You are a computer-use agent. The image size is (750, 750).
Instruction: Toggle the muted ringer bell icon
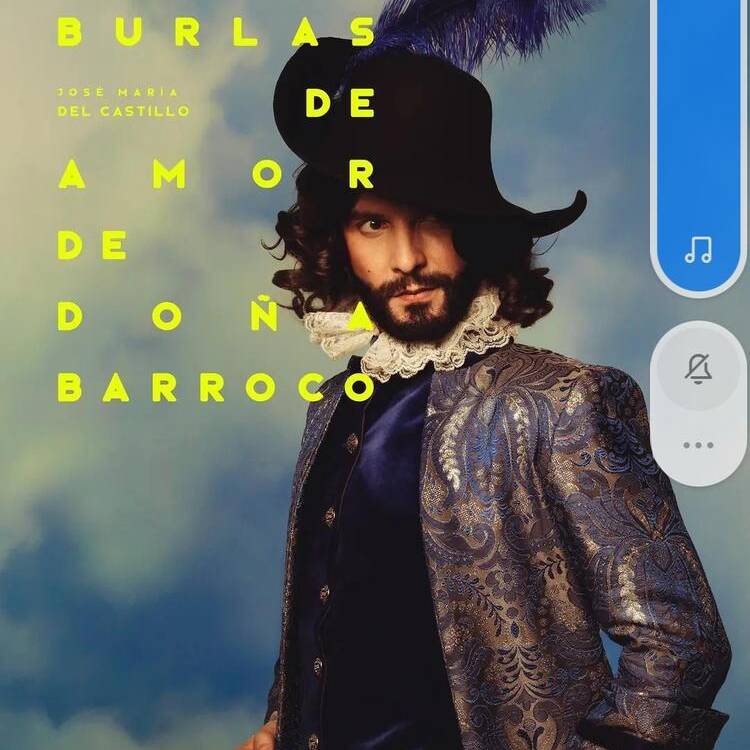(x=699, y=369)
